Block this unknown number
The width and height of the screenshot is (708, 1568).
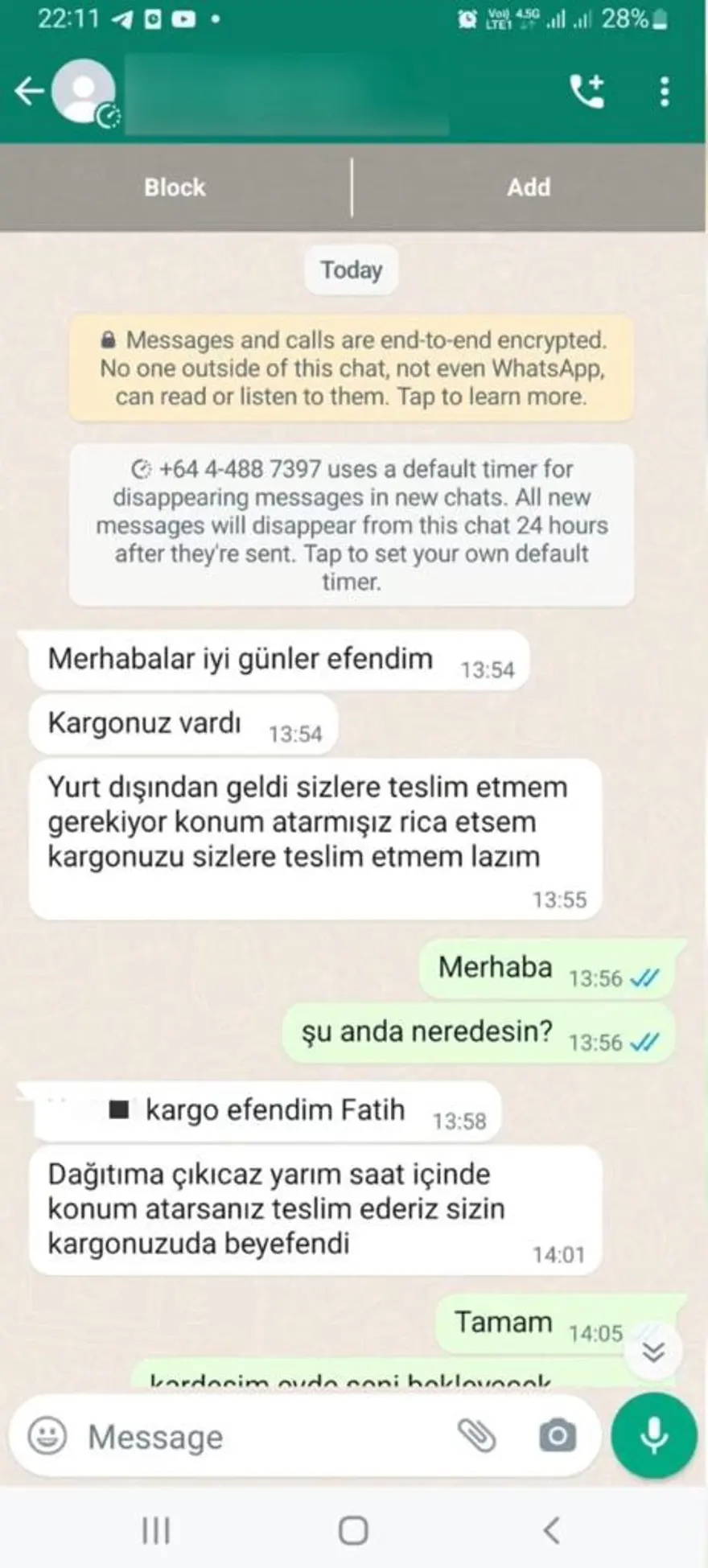tap(175, 187)
